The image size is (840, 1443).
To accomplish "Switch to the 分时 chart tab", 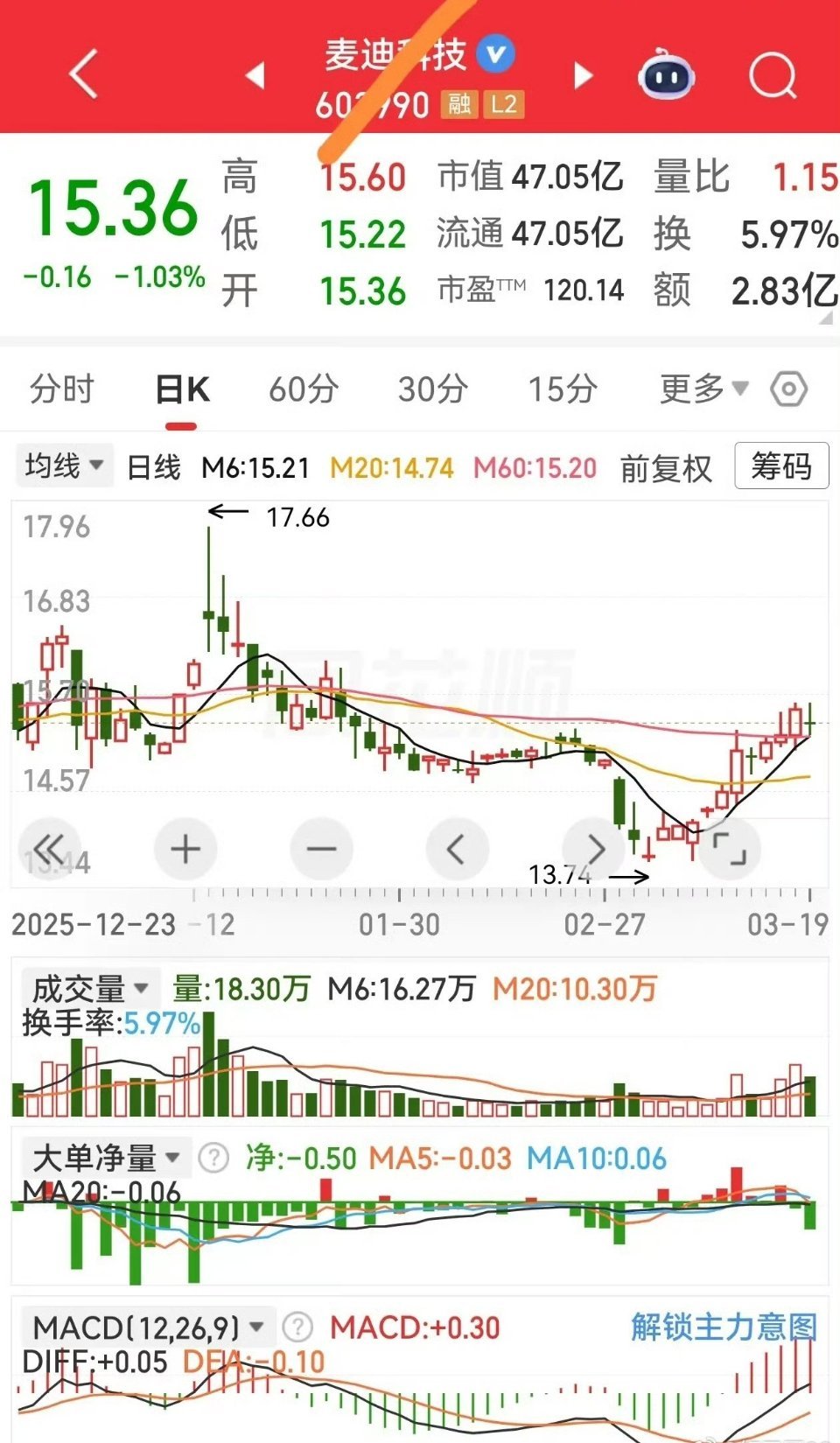I will click(x=61, y=389).
